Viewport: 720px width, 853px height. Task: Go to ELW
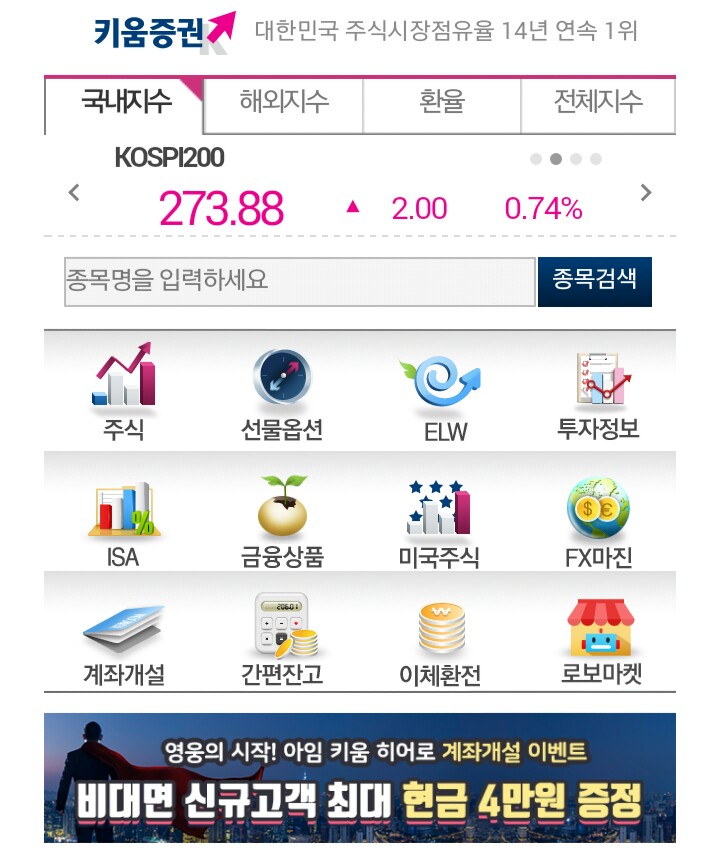tap(441, 390)
